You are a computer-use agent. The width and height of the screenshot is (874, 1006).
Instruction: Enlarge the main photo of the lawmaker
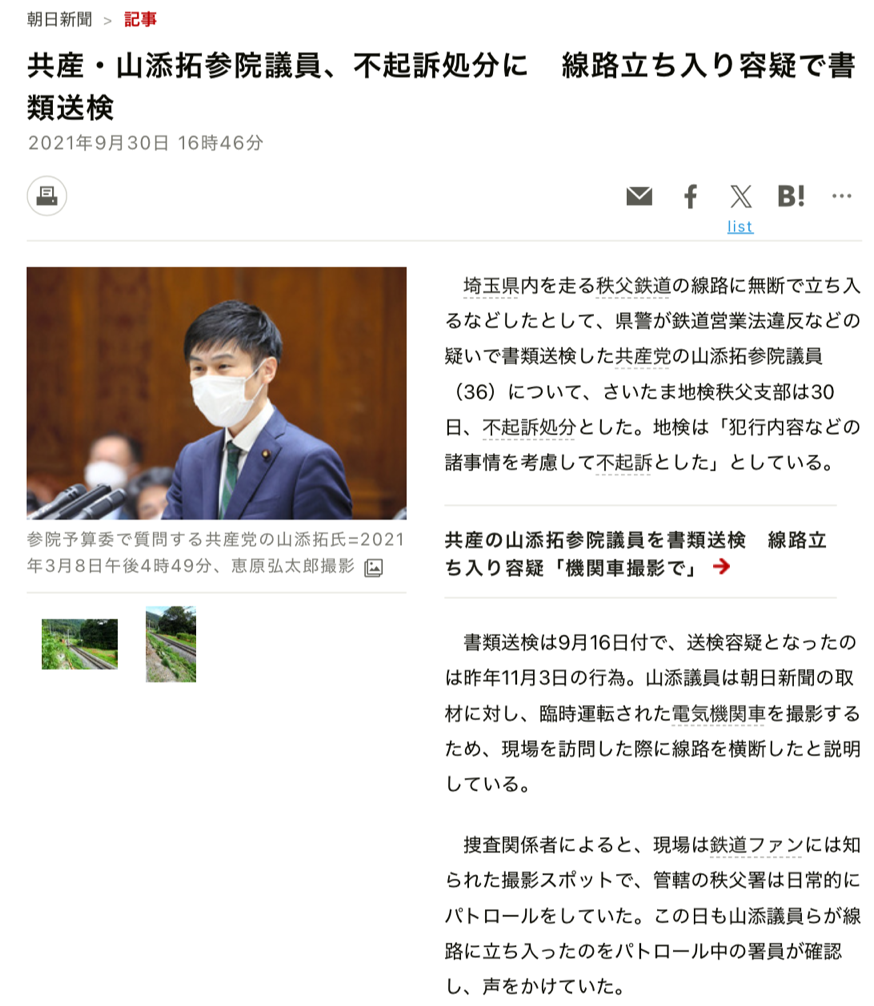tap(216, 393)
